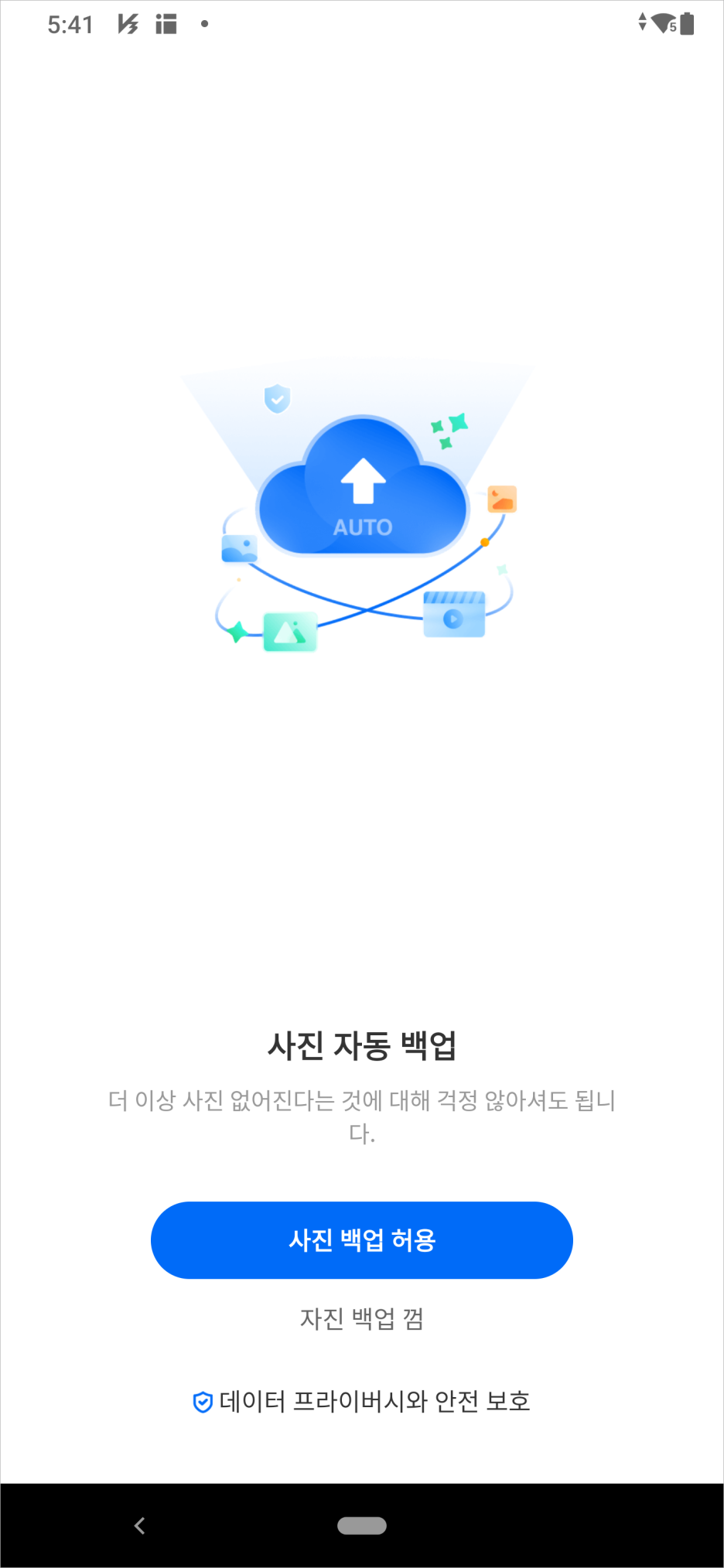724x1568 pixels.
Task: Select the small blue photo icon on the left
Action: (240, 548)
